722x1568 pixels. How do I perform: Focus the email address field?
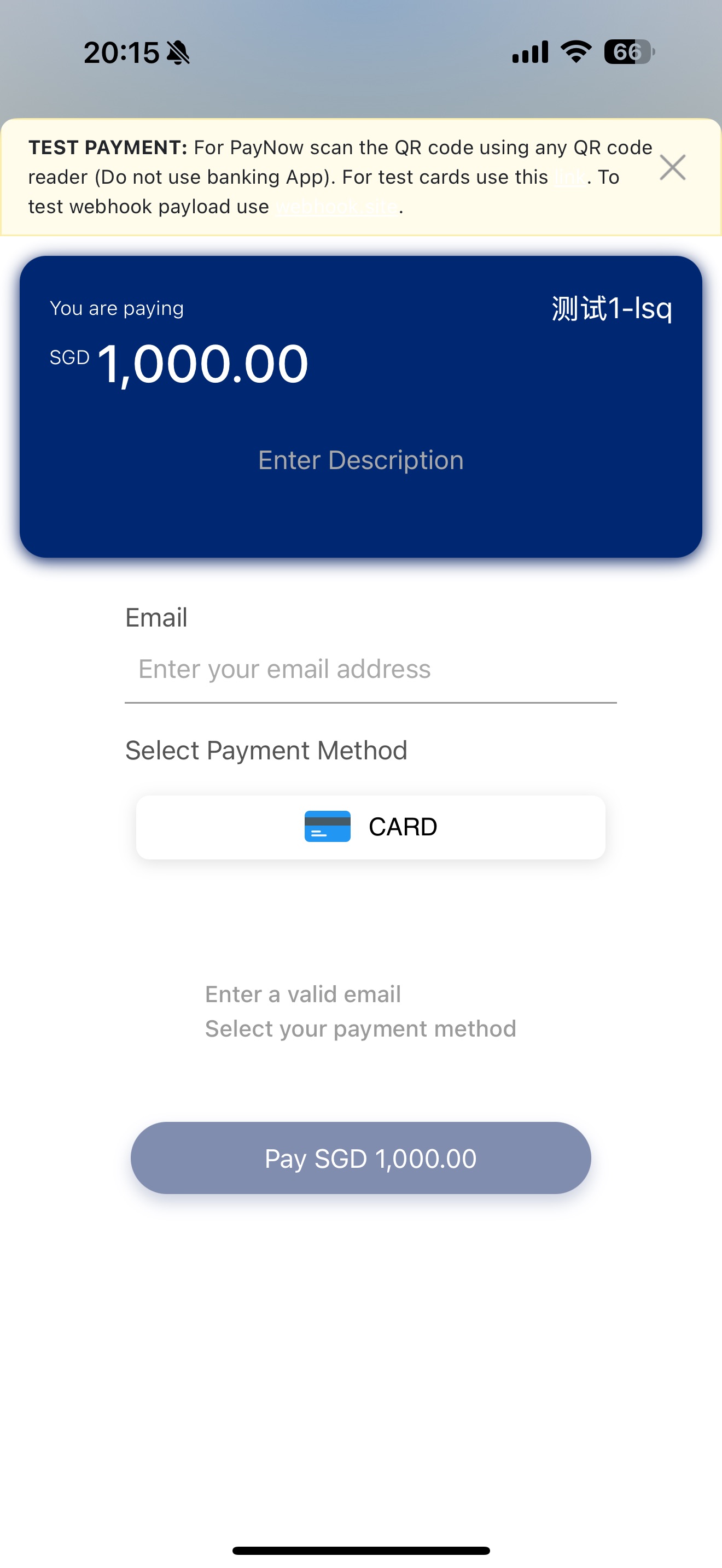click(x=370, y=670)
